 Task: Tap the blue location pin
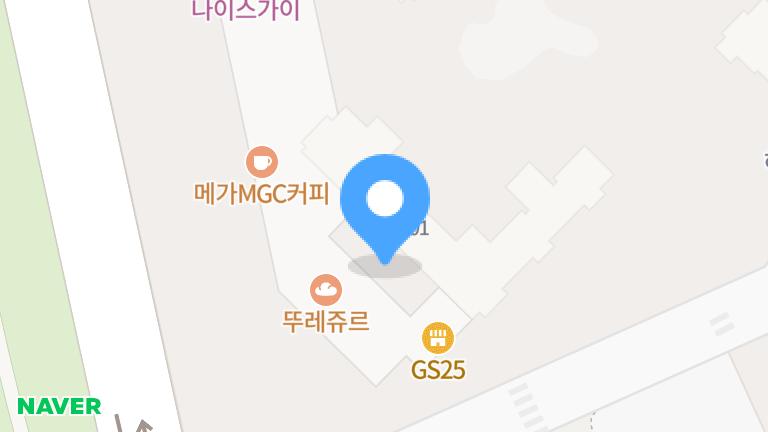coord(385,202)
